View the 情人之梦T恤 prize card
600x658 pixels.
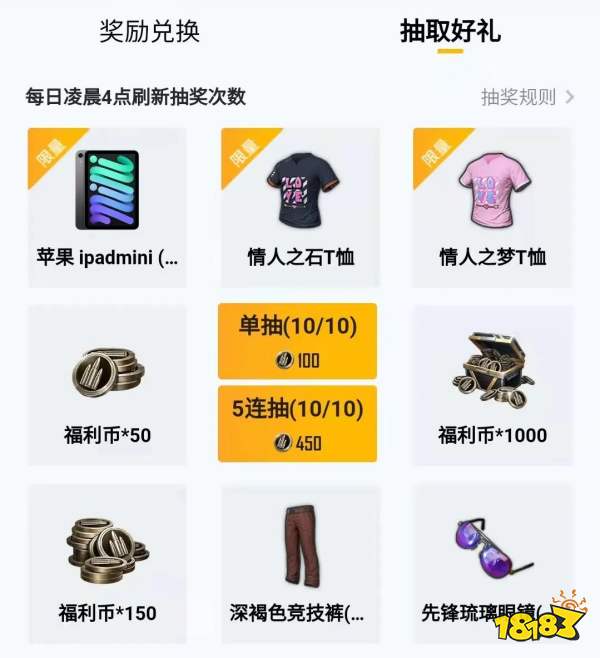(x=492, y=207)
